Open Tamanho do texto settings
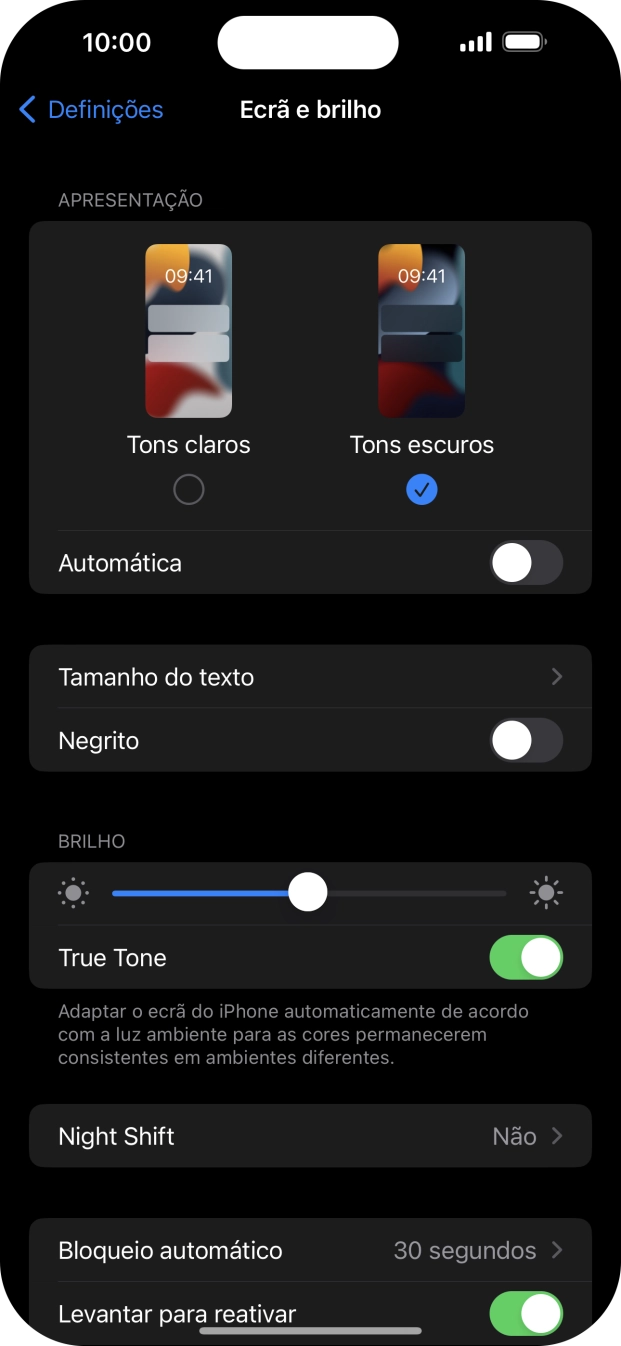The image size is (621, 1346). (x=310, y=677)
